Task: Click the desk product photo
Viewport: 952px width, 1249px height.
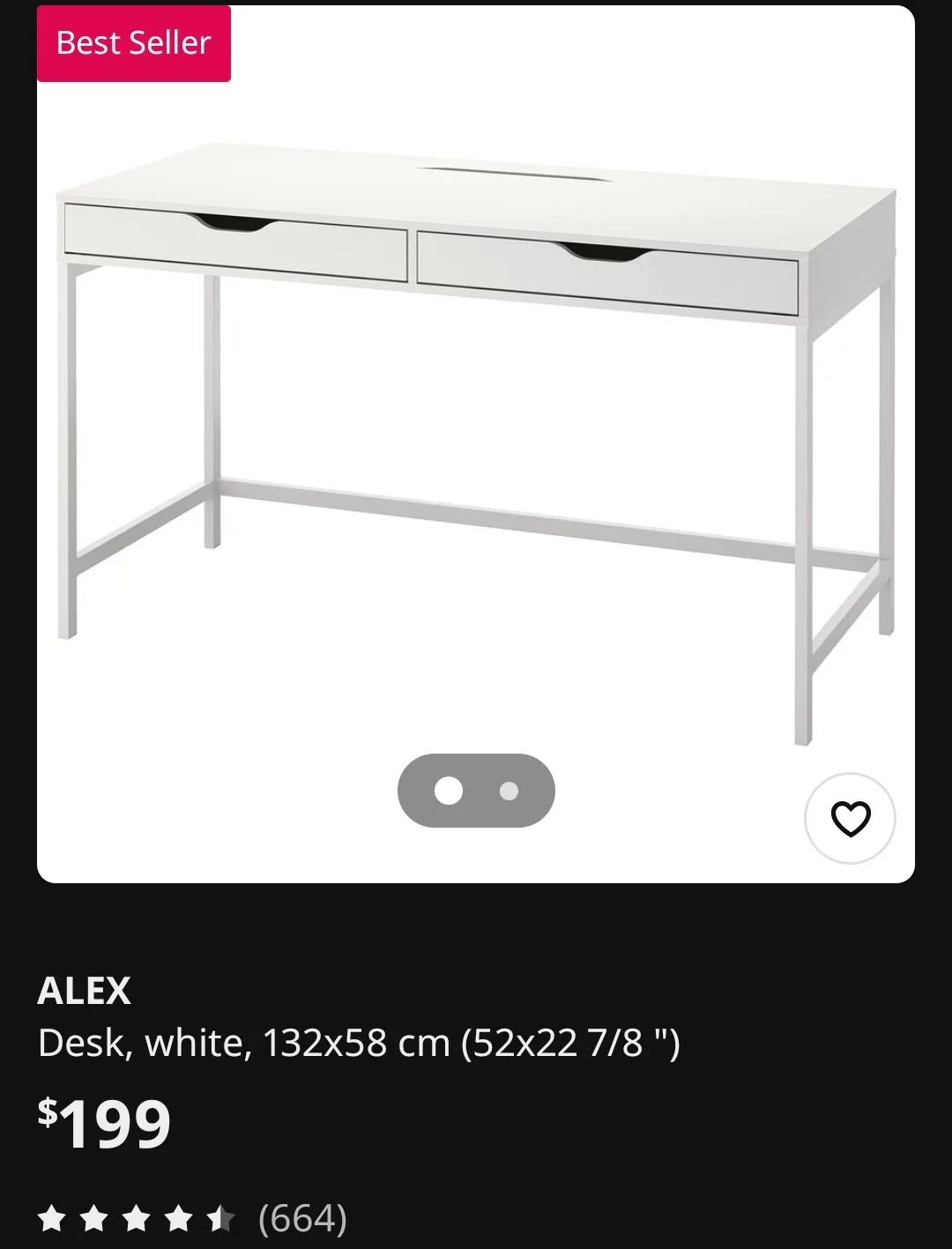Action: tap(476, 397)
